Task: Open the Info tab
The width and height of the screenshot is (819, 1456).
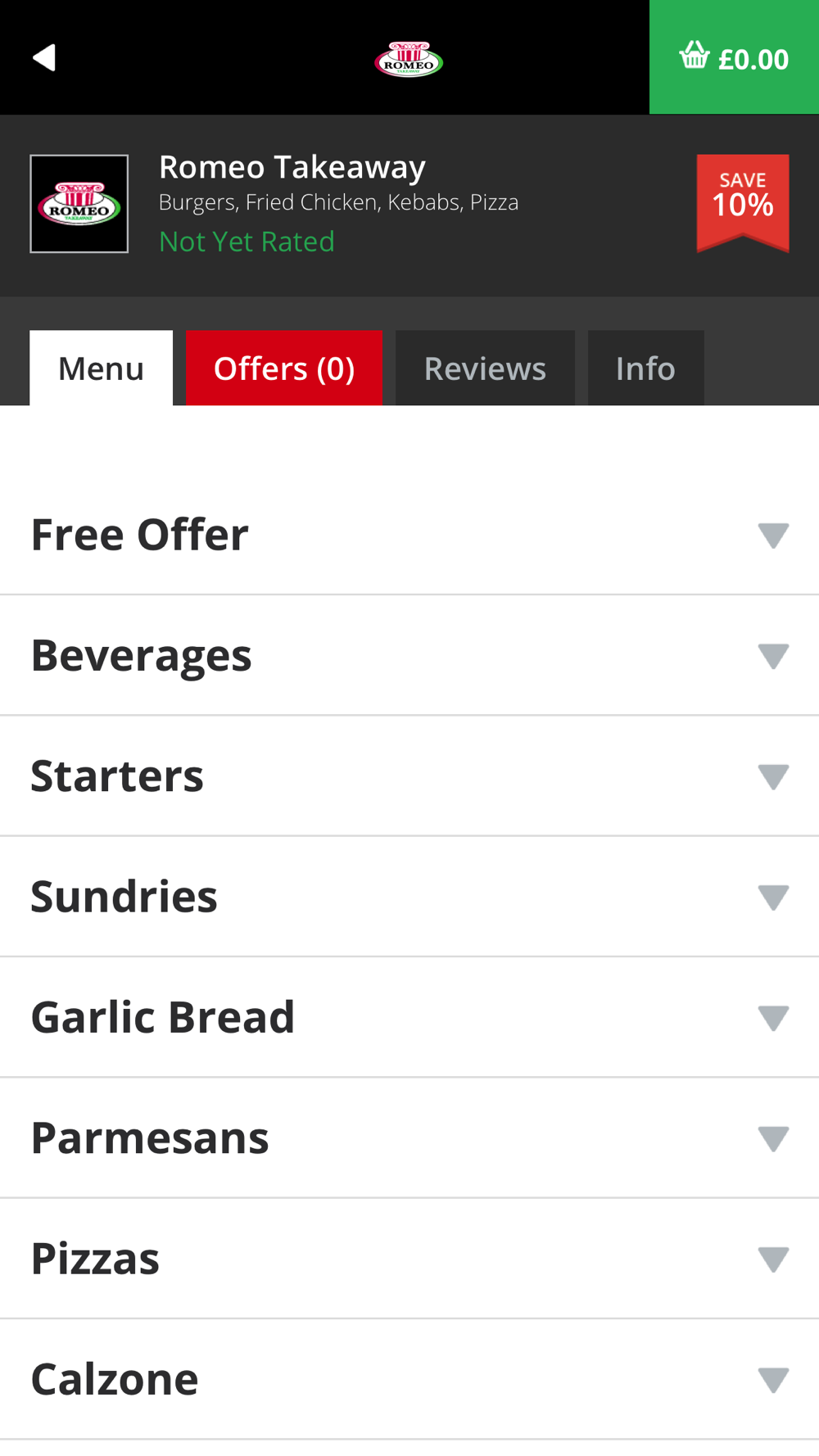Action: 645,368
